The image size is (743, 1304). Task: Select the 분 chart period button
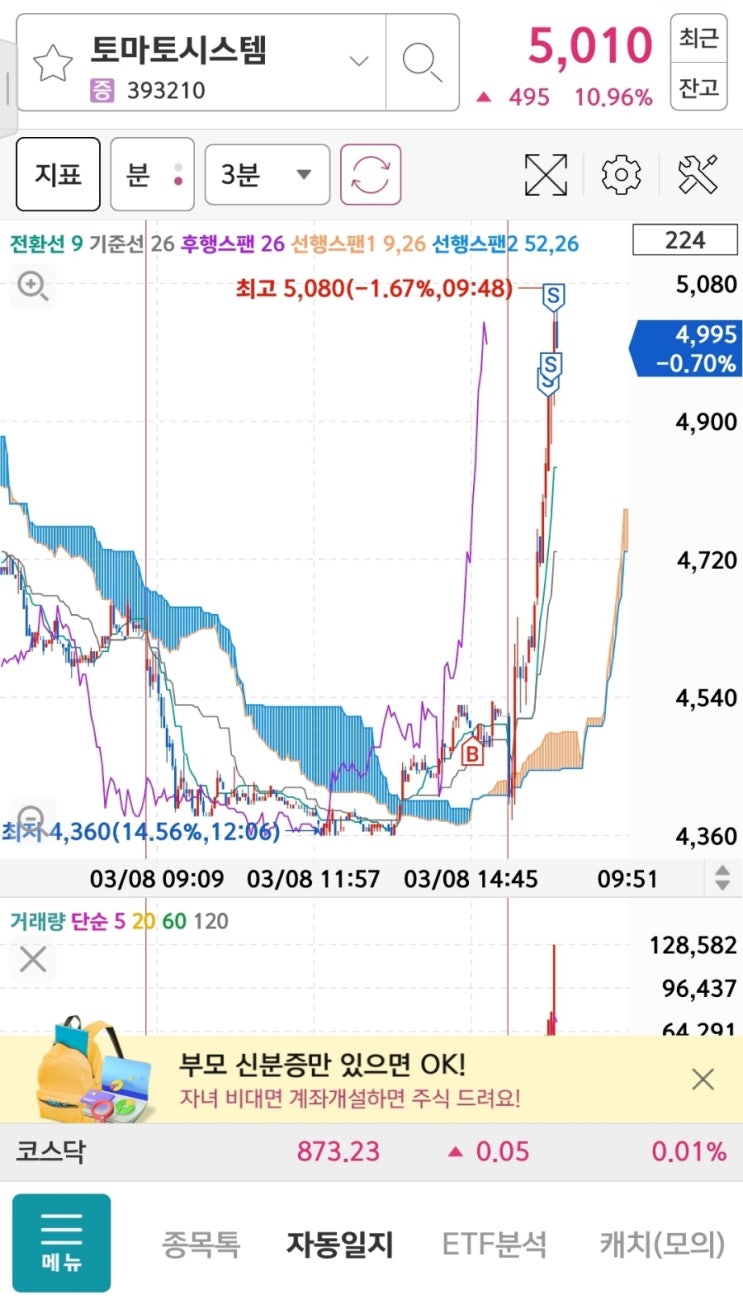coord(152,175)
